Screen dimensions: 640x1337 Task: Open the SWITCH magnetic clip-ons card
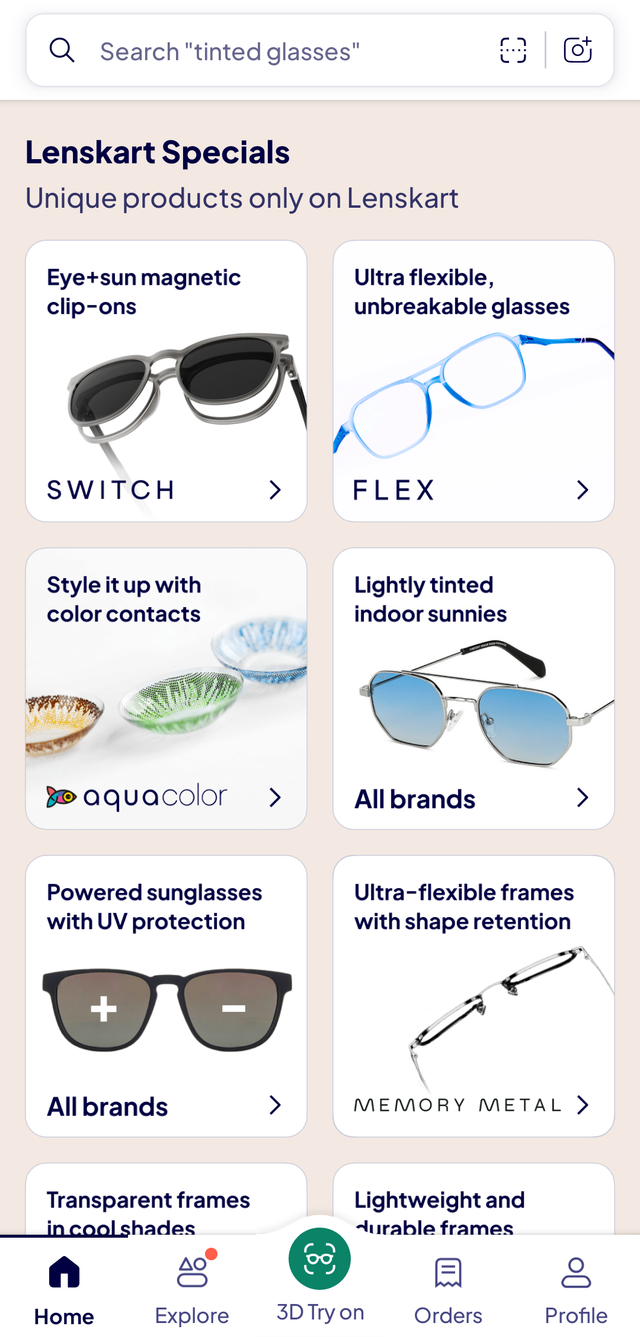166,381
